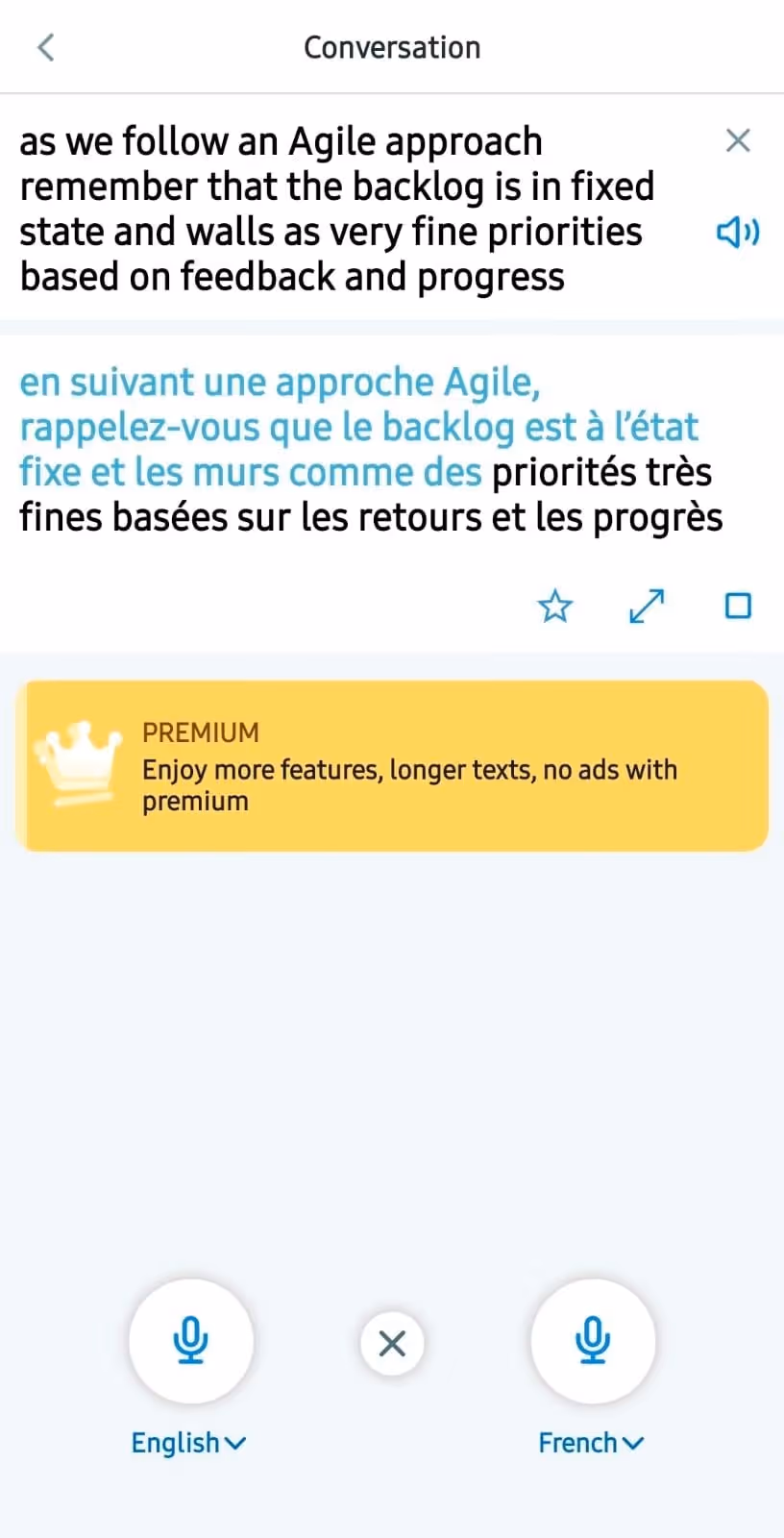Expand the translation to fullscreen view

tap(646, 606)
